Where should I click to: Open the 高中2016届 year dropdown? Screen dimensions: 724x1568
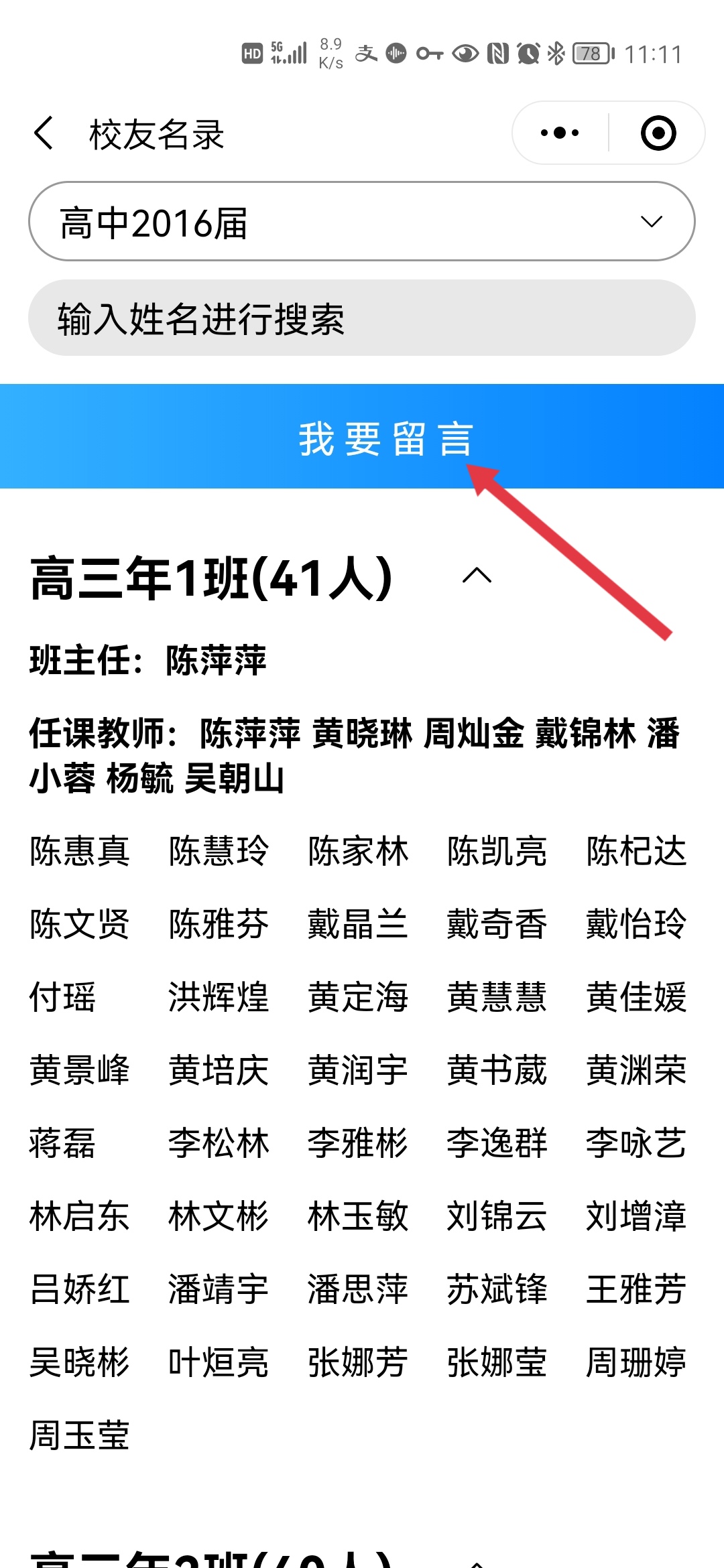click(362, 222)
